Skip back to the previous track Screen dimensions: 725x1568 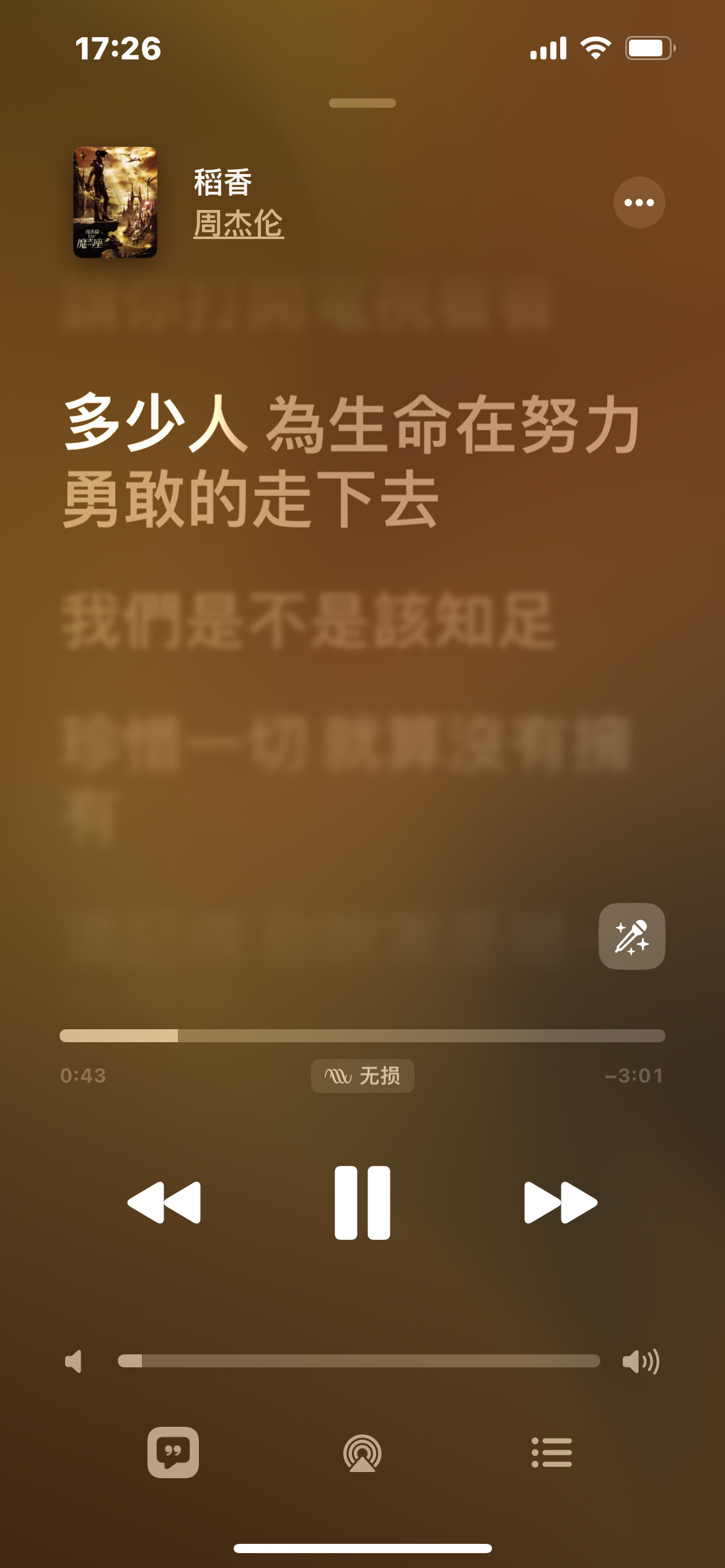(x=164, y=1203)
